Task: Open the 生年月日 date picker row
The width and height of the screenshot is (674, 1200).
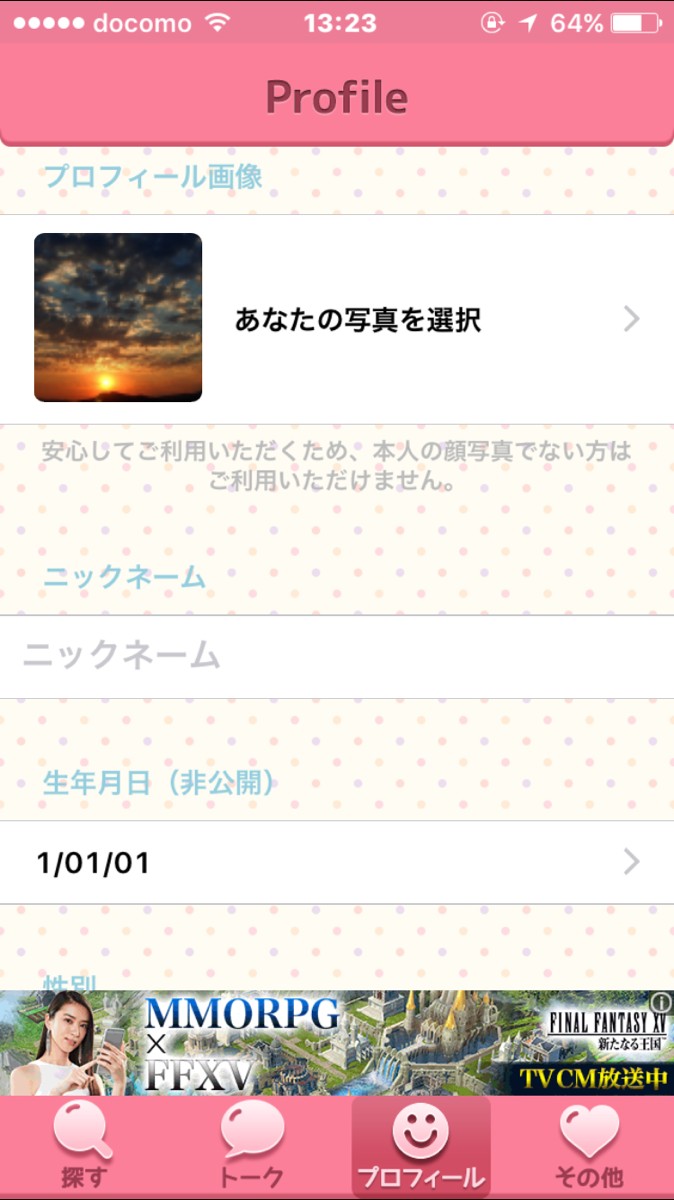Action: 337,862
